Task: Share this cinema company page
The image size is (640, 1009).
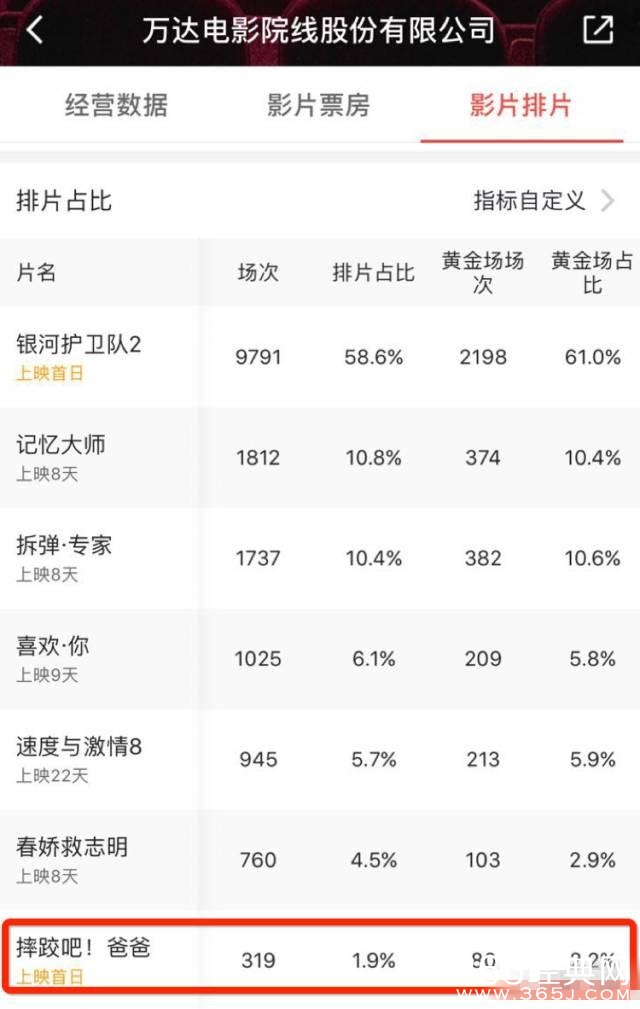Action: pyautogui.click(x=597, y=30)
